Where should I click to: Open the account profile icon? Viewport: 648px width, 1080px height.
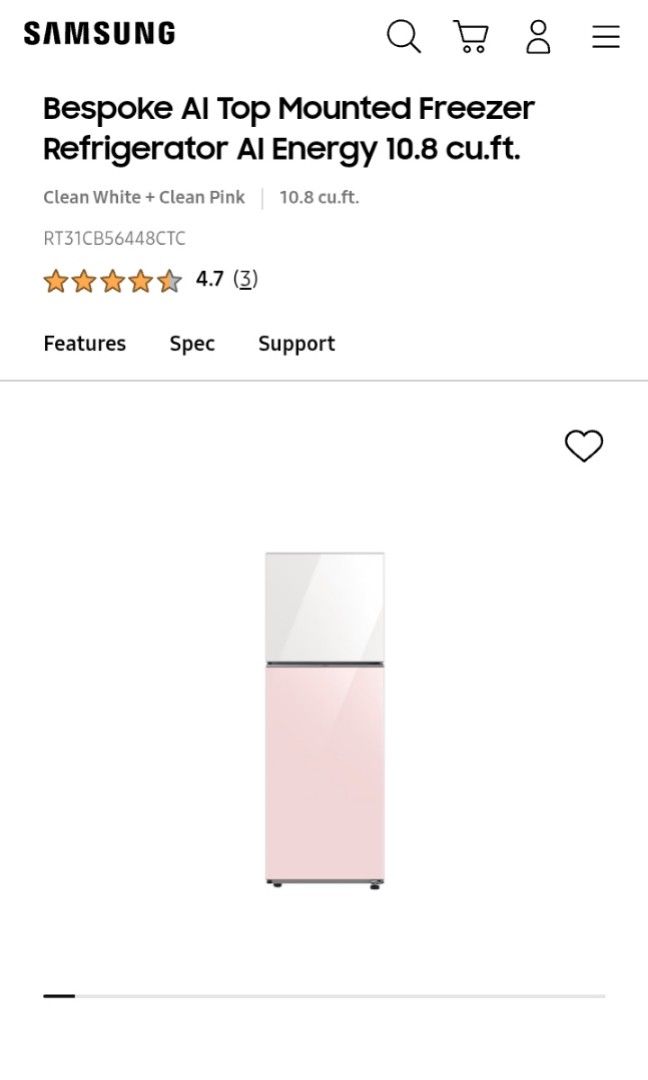(538, 37)
